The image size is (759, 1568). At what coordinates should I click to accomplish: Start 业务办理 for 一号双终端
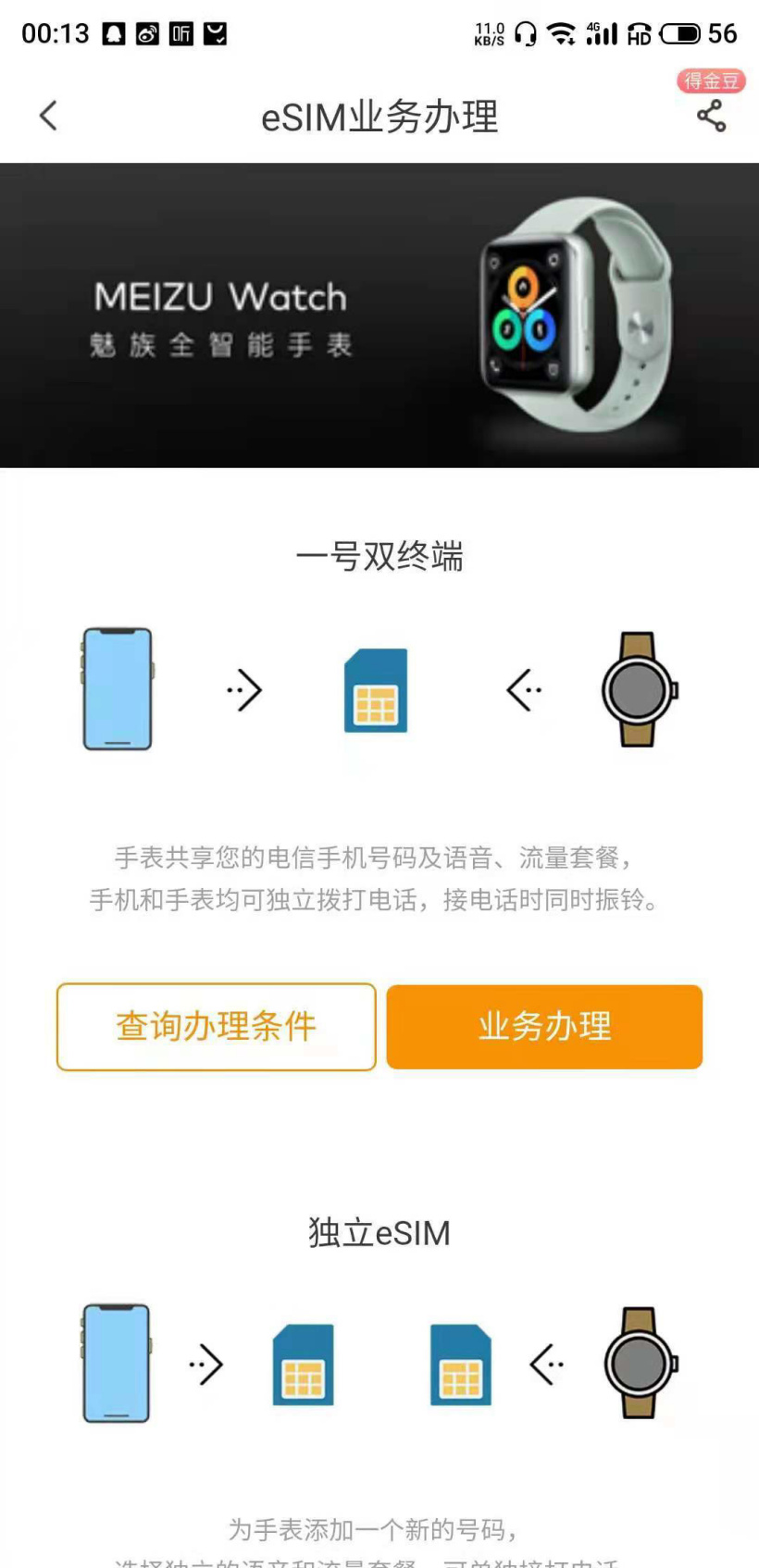point(544,1027)
